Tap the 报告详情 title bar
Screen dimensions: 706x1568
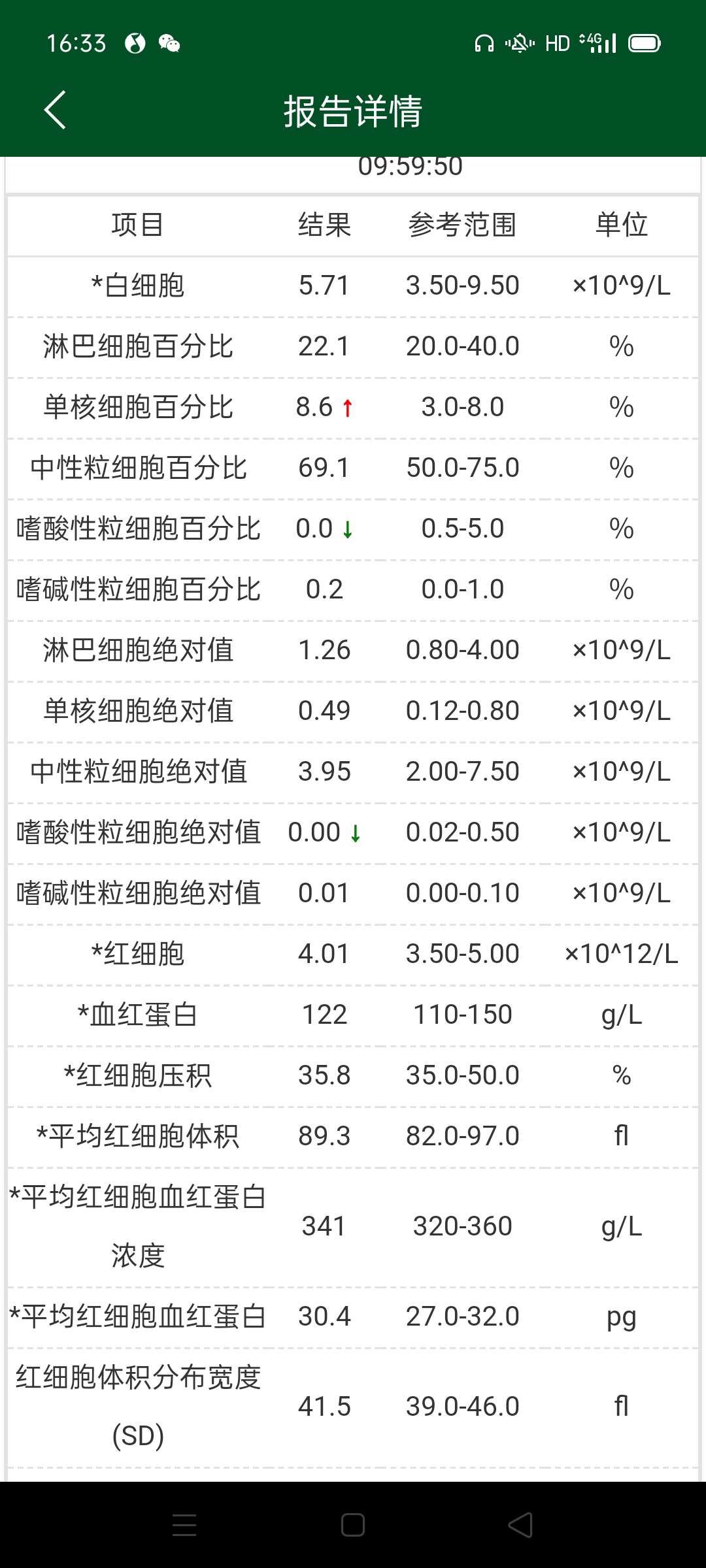[x=353, y=110]
